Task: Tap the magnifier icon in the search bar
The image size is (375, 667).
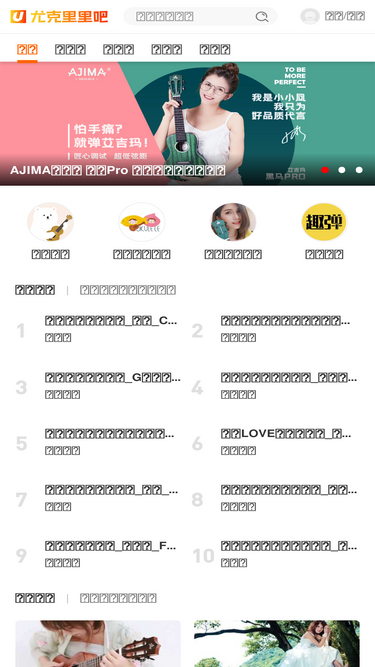Action: coord(262,17)
